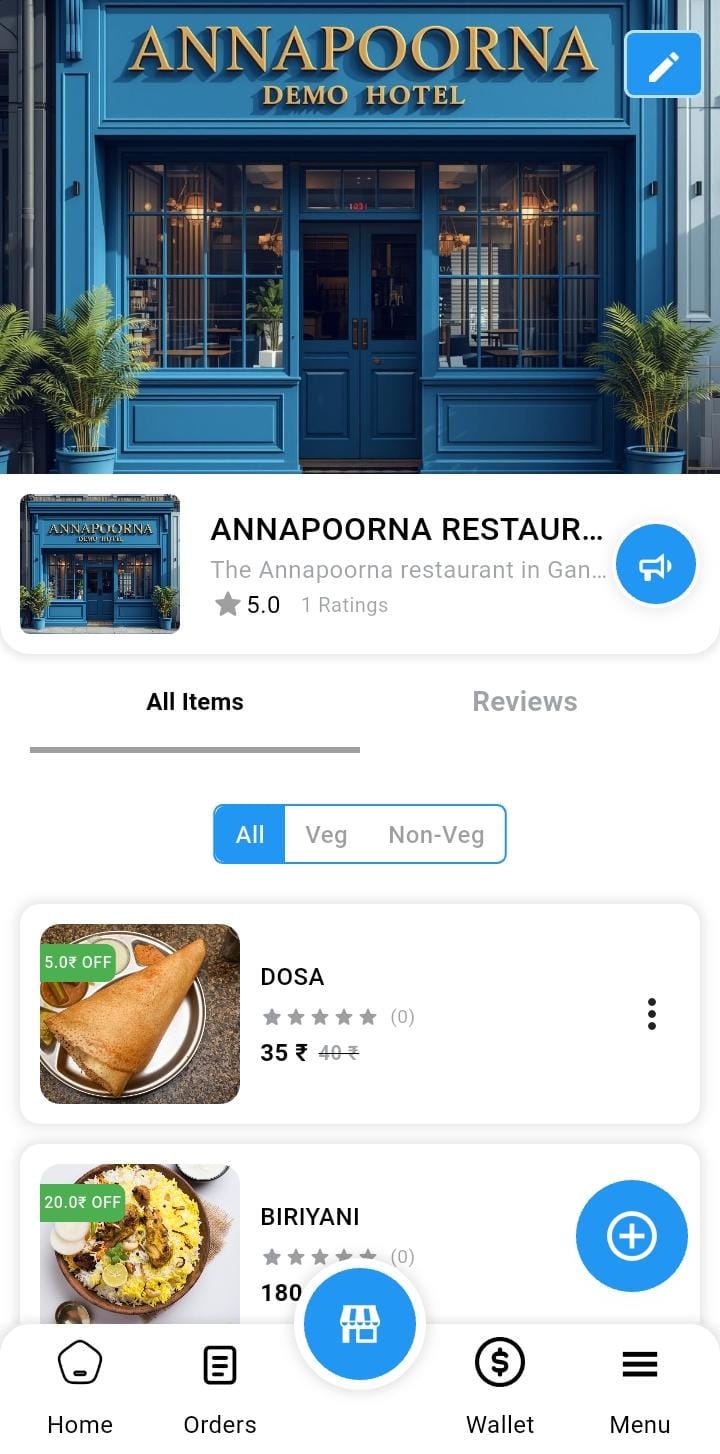Filter items by Veg
Viewport: 720px width, 1454px height.
[326, 834]
